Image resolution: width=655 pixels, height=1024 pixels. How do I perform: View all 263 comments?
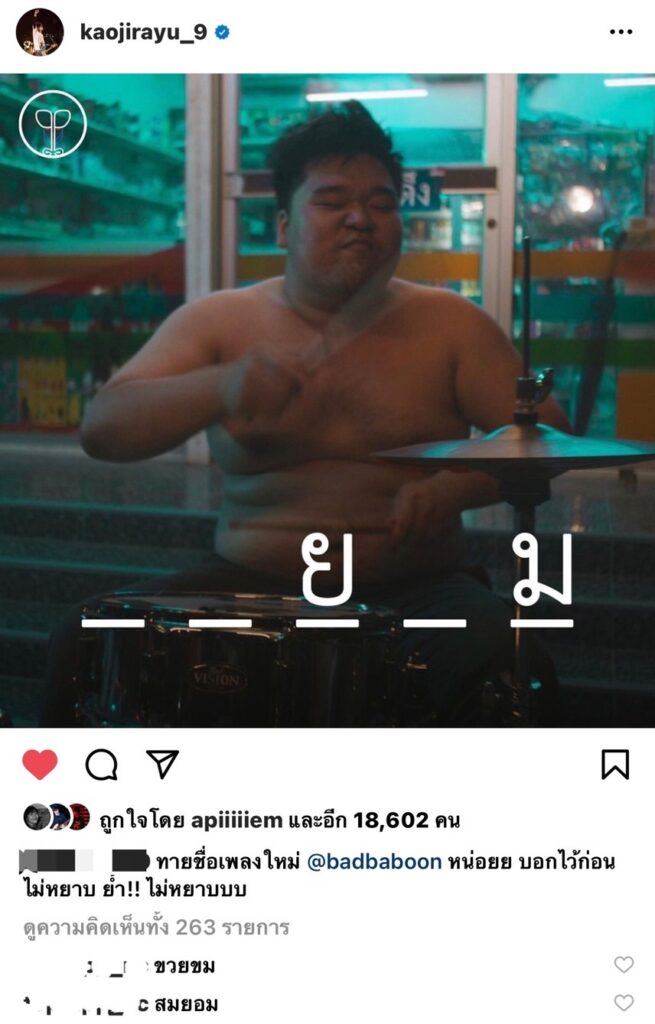[156, 927]
